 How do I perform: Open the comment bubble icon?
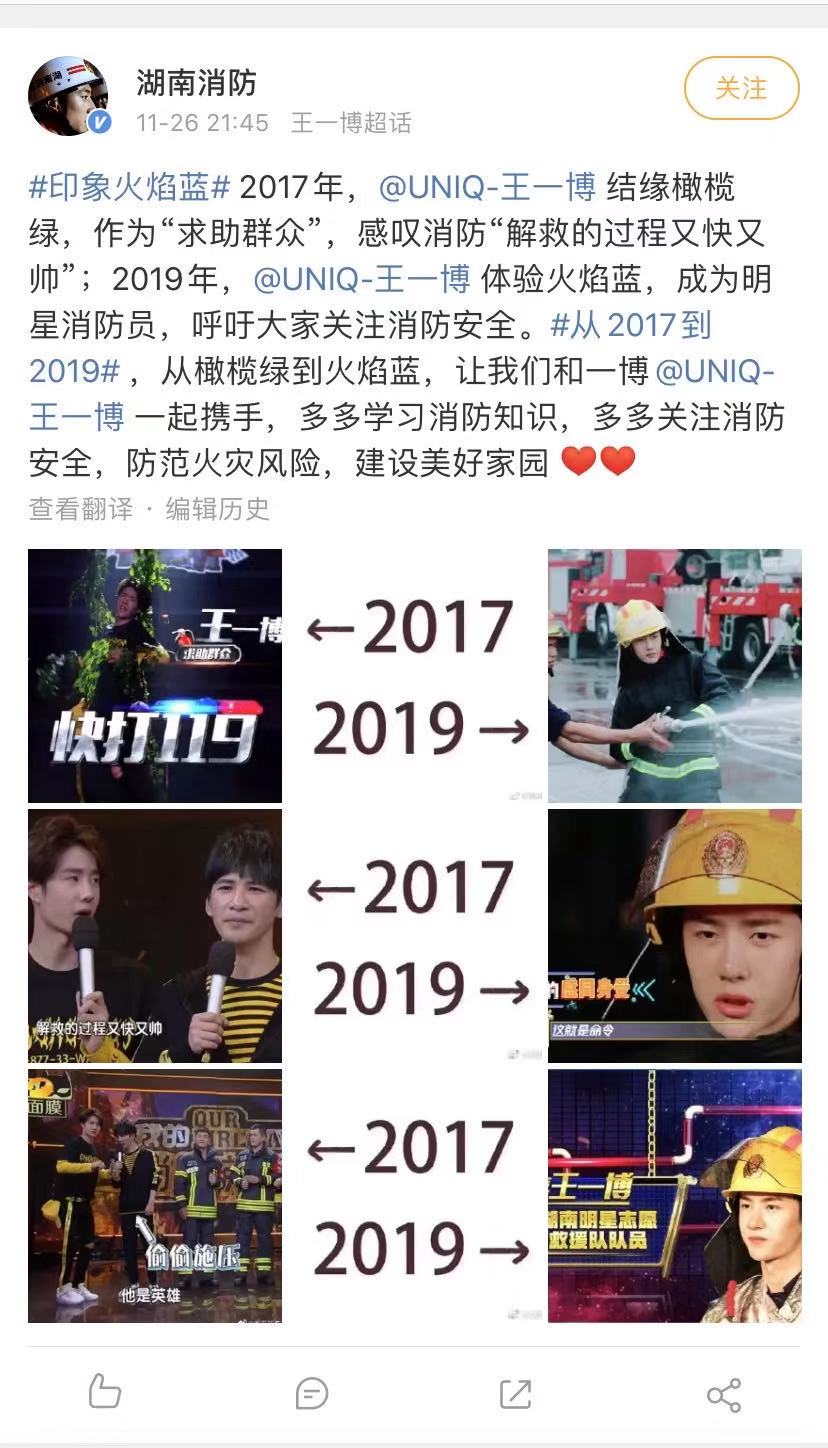point(311,1393)
